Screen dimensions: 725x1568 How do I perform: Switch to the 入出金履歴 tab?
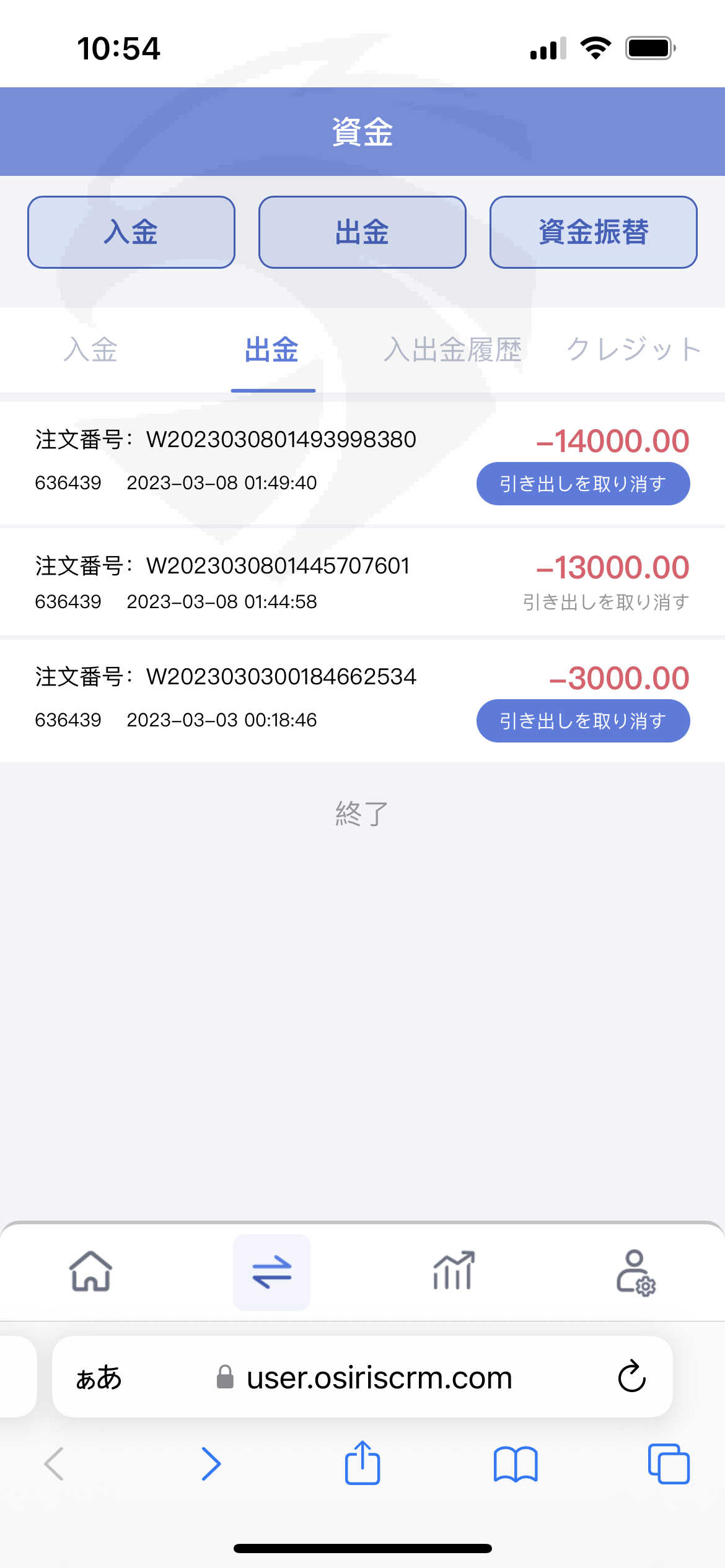[x=452, y=350]
